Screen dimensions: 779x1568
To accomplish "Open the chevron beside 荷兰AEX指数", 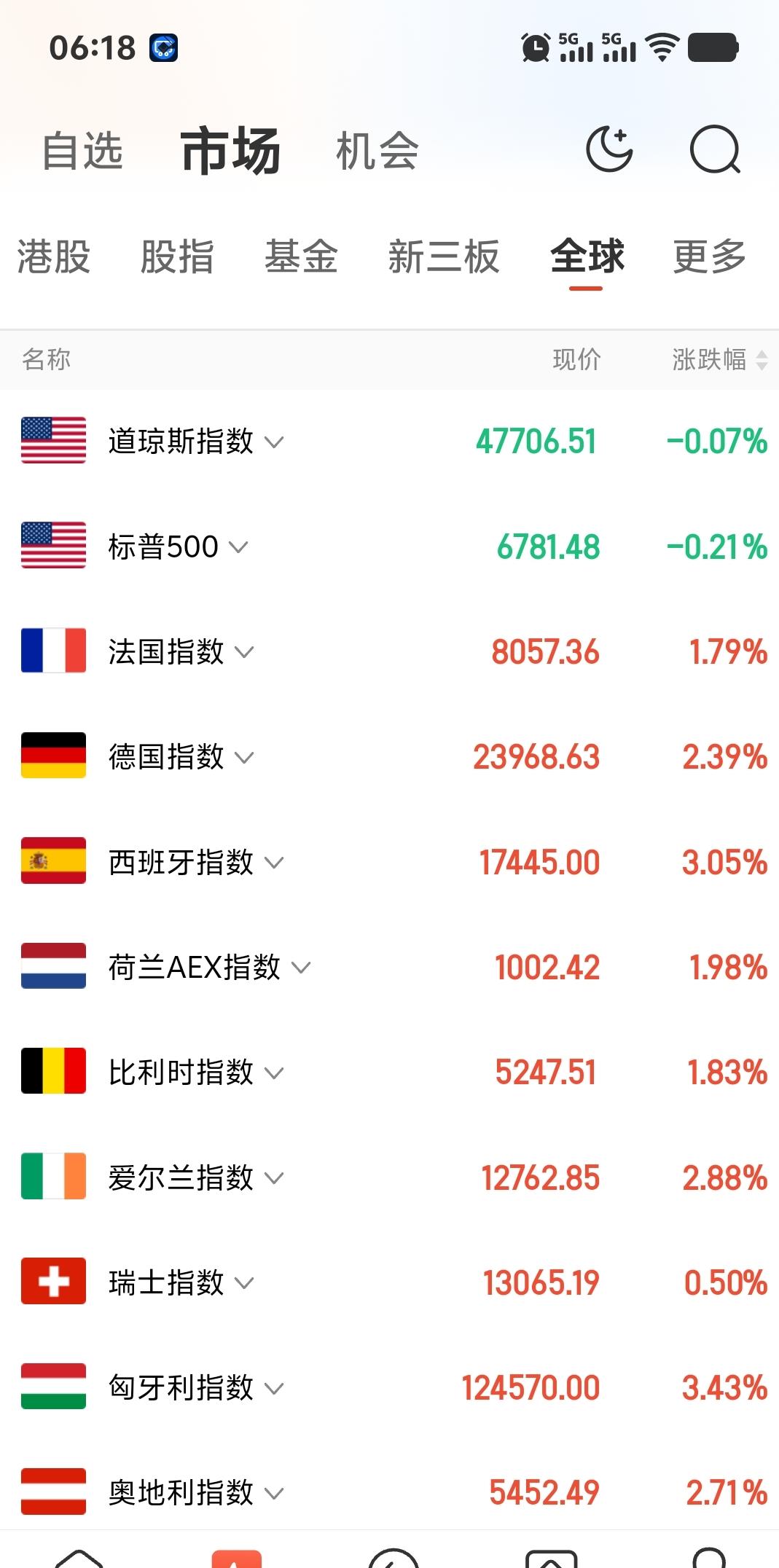I will point(300,967).
